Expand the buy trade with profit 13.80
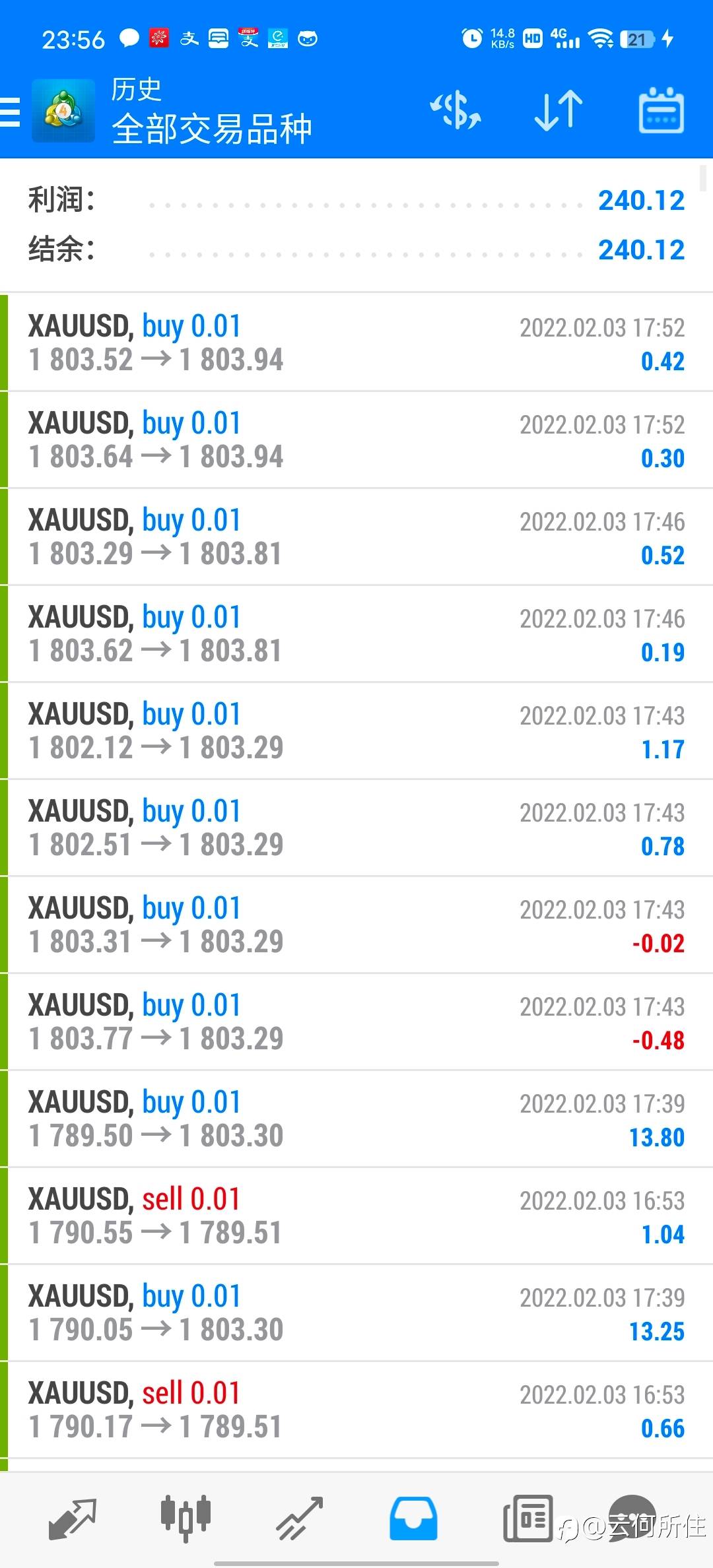713x1568 pixels. [356, 1119]
